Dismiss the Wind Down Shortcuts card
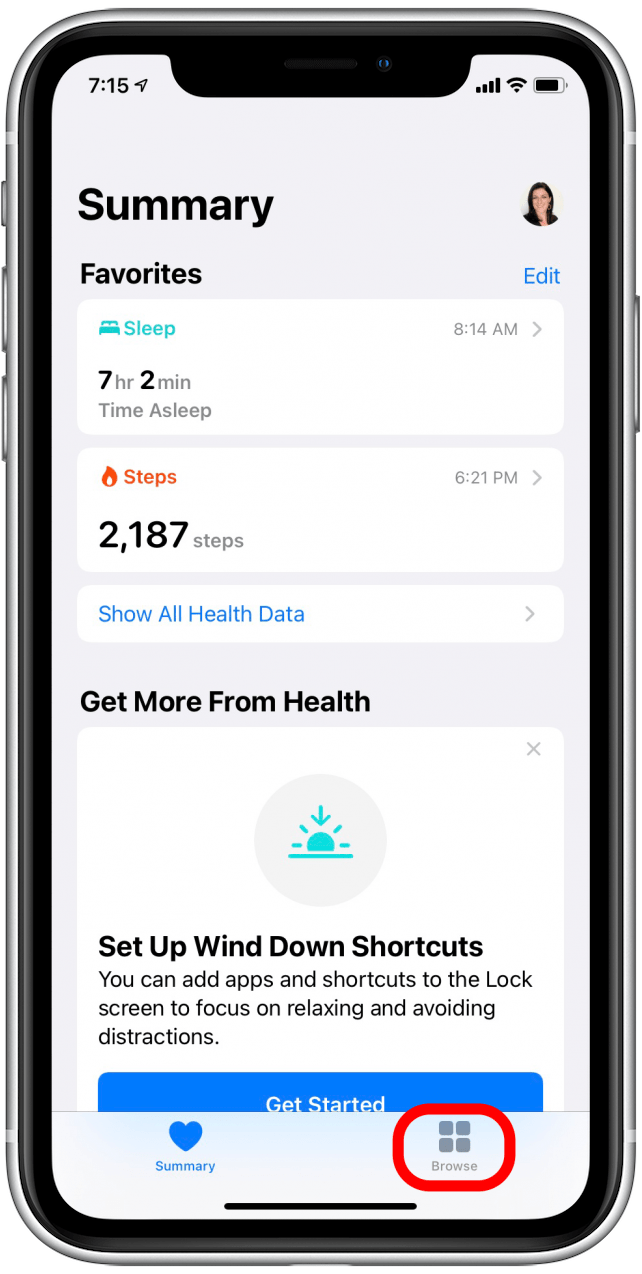 tap(534, 749)
